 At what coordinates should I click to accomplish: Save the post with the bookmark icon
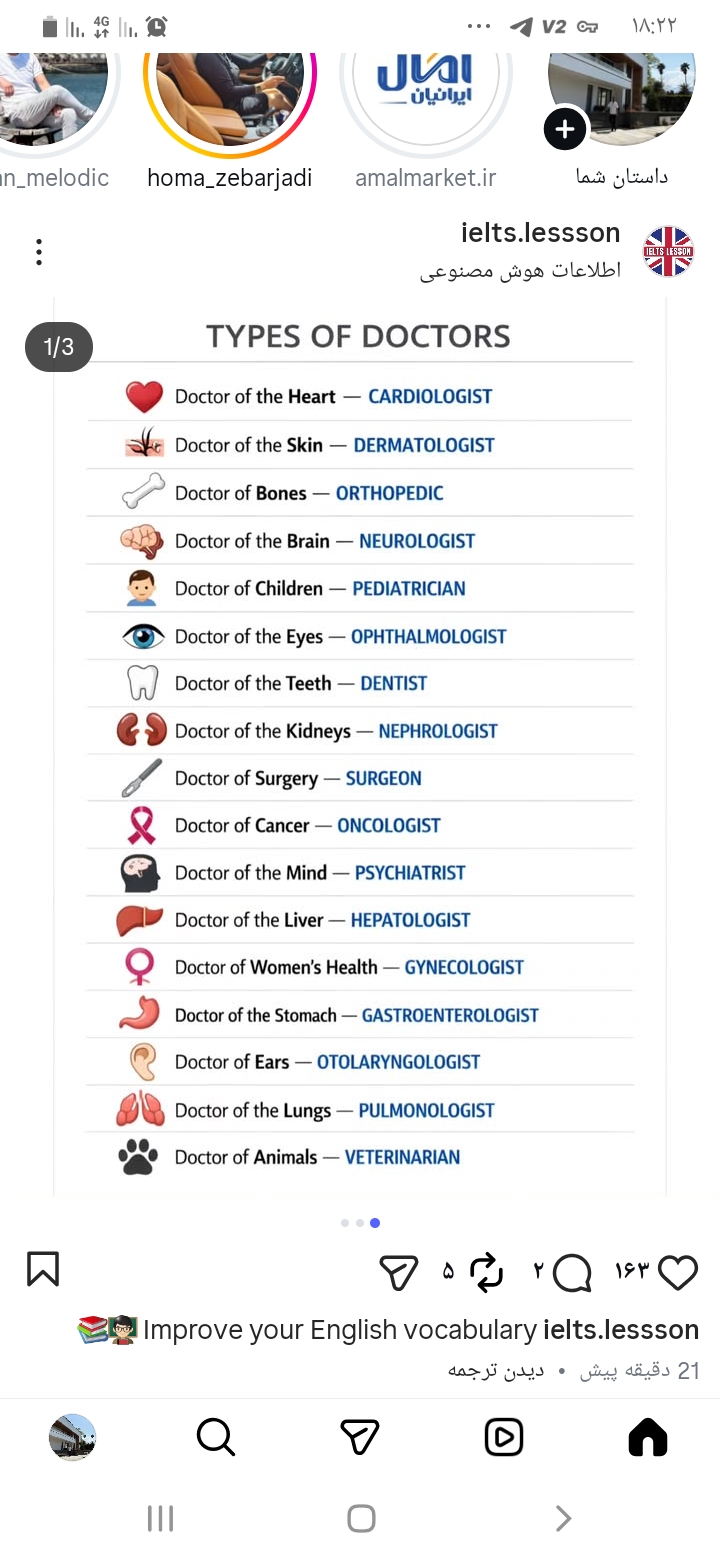click(42, 1269)
